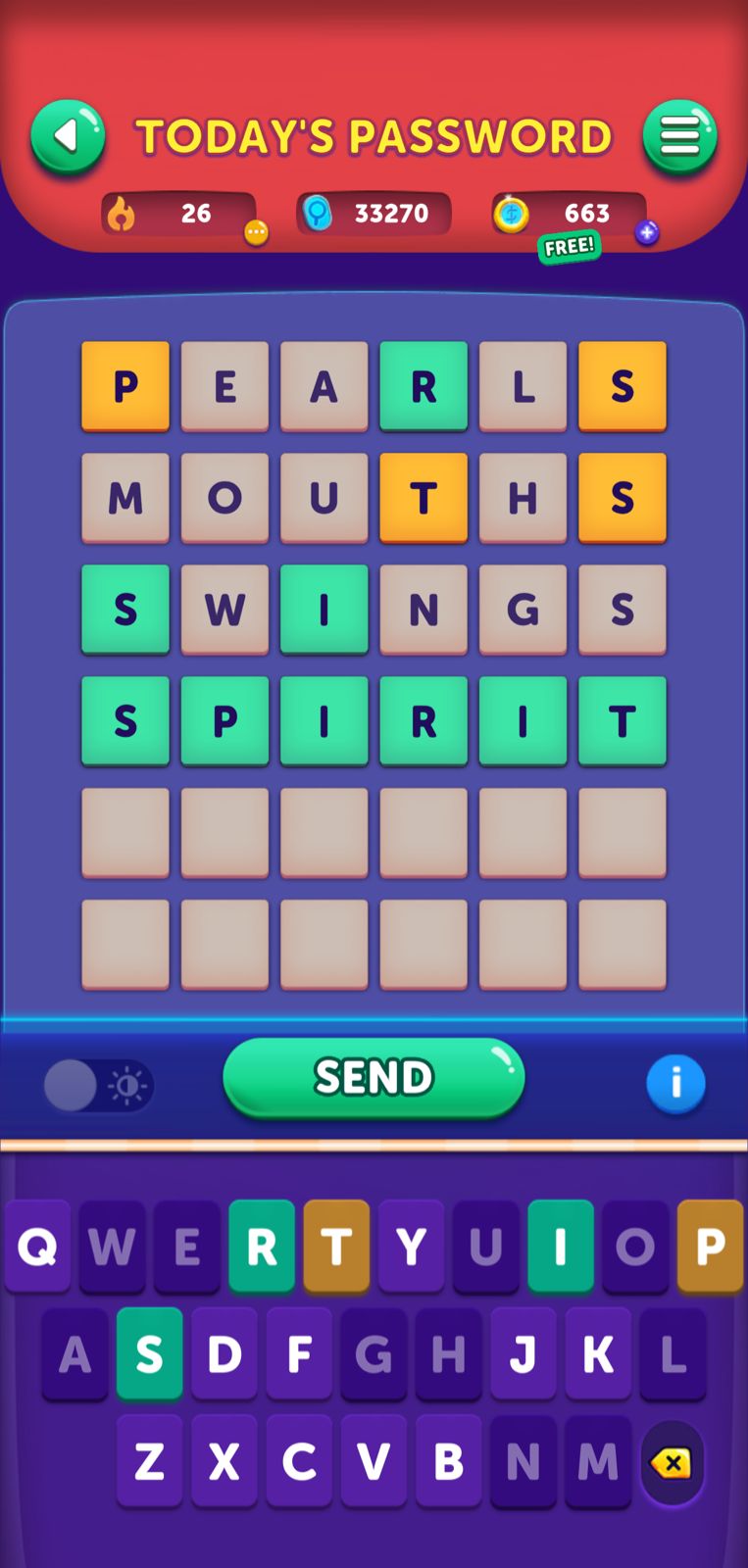
Task: Type the letter D
Action: [x=224, y=1354]
